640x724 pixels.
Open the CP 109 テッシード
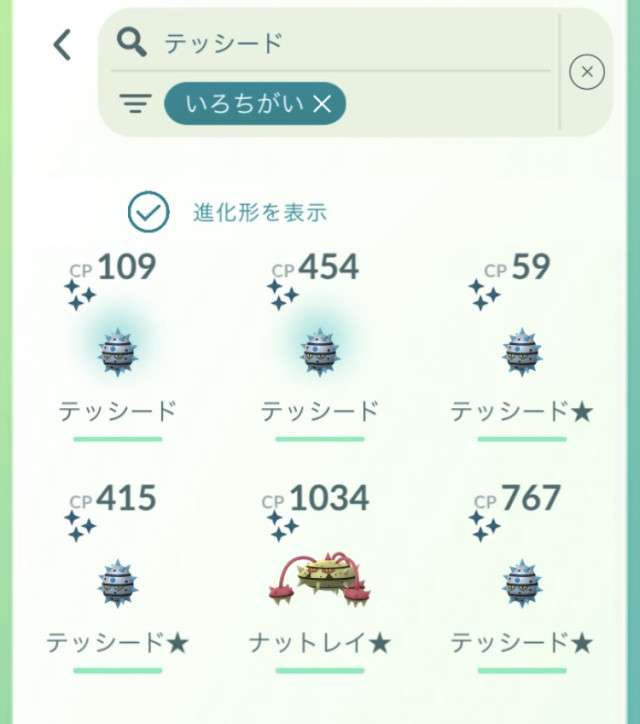[118, 352]
